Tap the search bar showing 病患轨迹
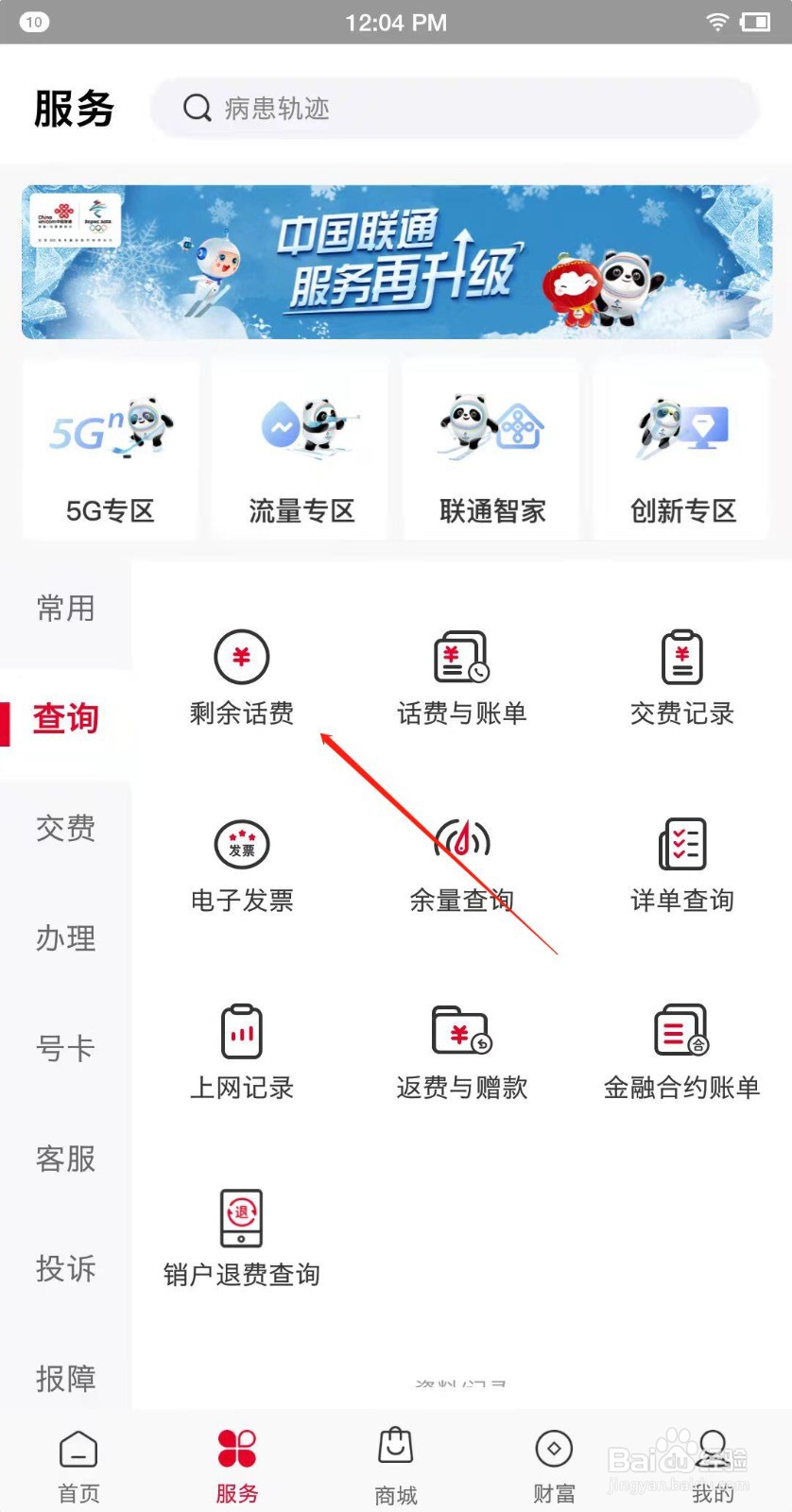Viewport: 792px width, 1512px height. pyautogui.click(x=454, y=108)
